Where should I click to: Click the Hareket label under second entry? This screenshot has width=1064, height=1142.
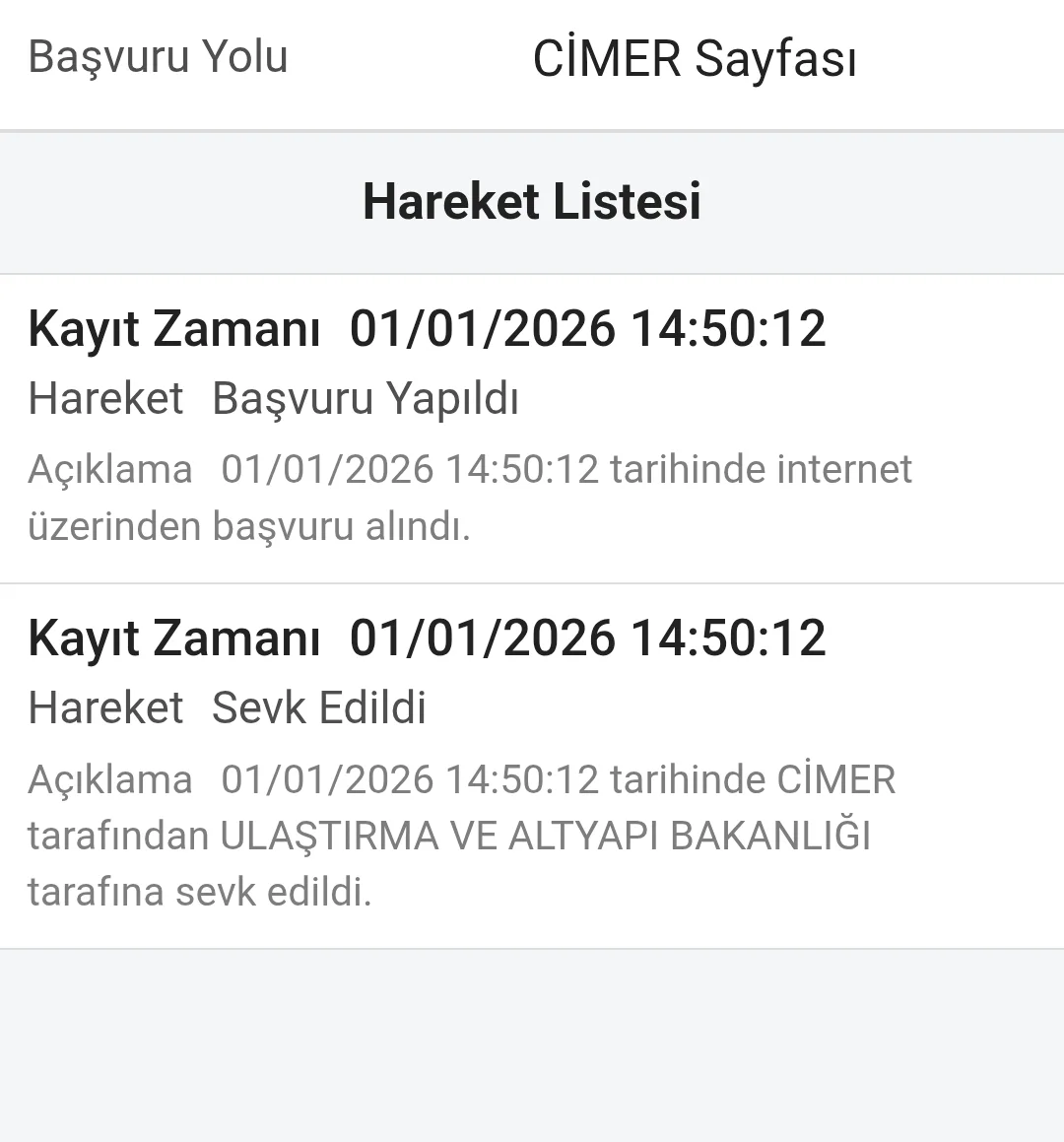click(x=106, y=707)
